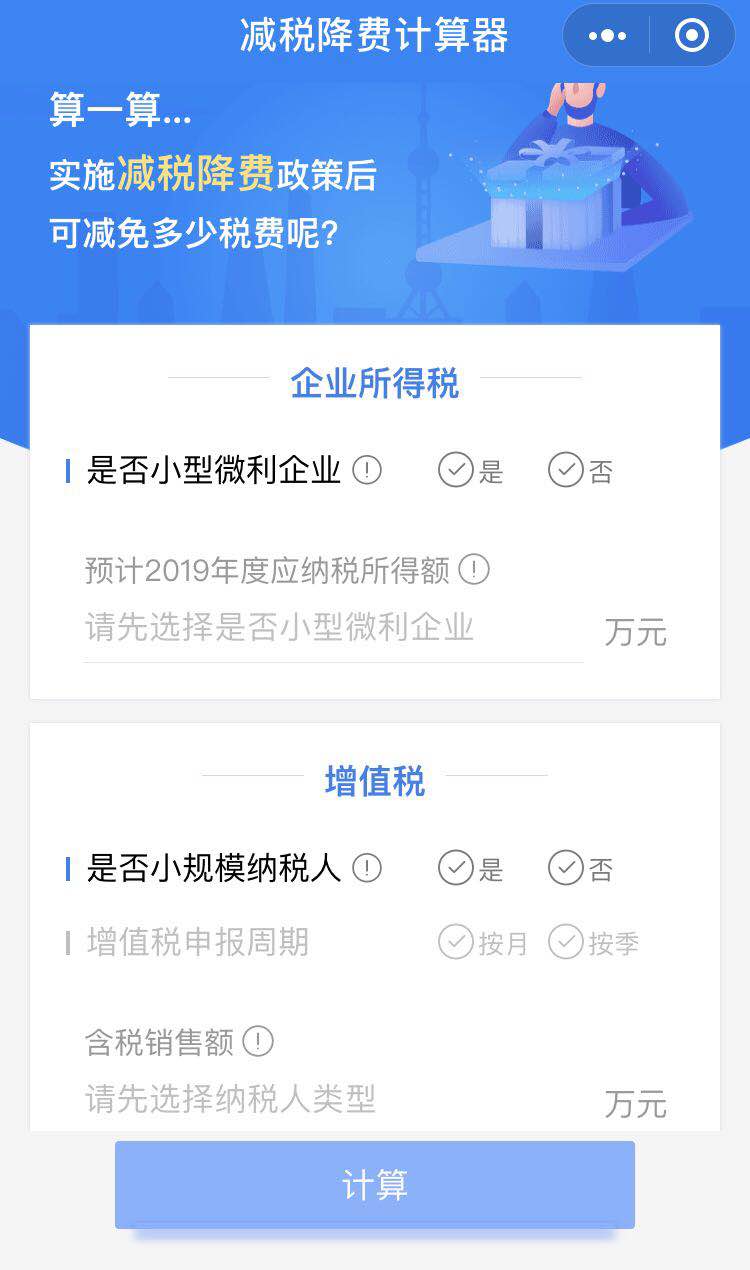The width and height of the screenshot is (750, 1270).
Task: Show info tip for 是否小型微利企业
Action: click(367, 470)
